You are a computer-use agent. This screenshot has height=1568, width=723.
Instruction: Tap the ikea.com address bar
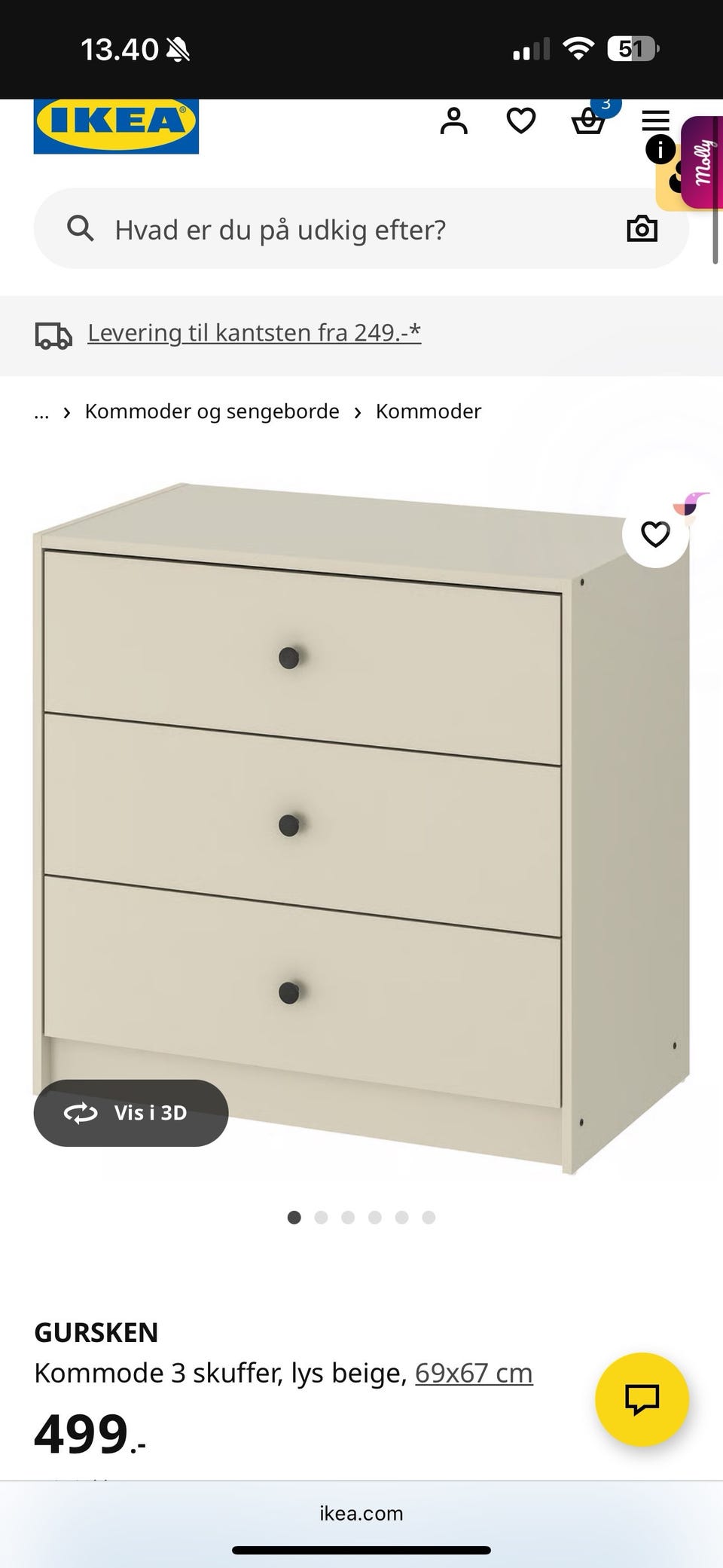pos(361,1513)
